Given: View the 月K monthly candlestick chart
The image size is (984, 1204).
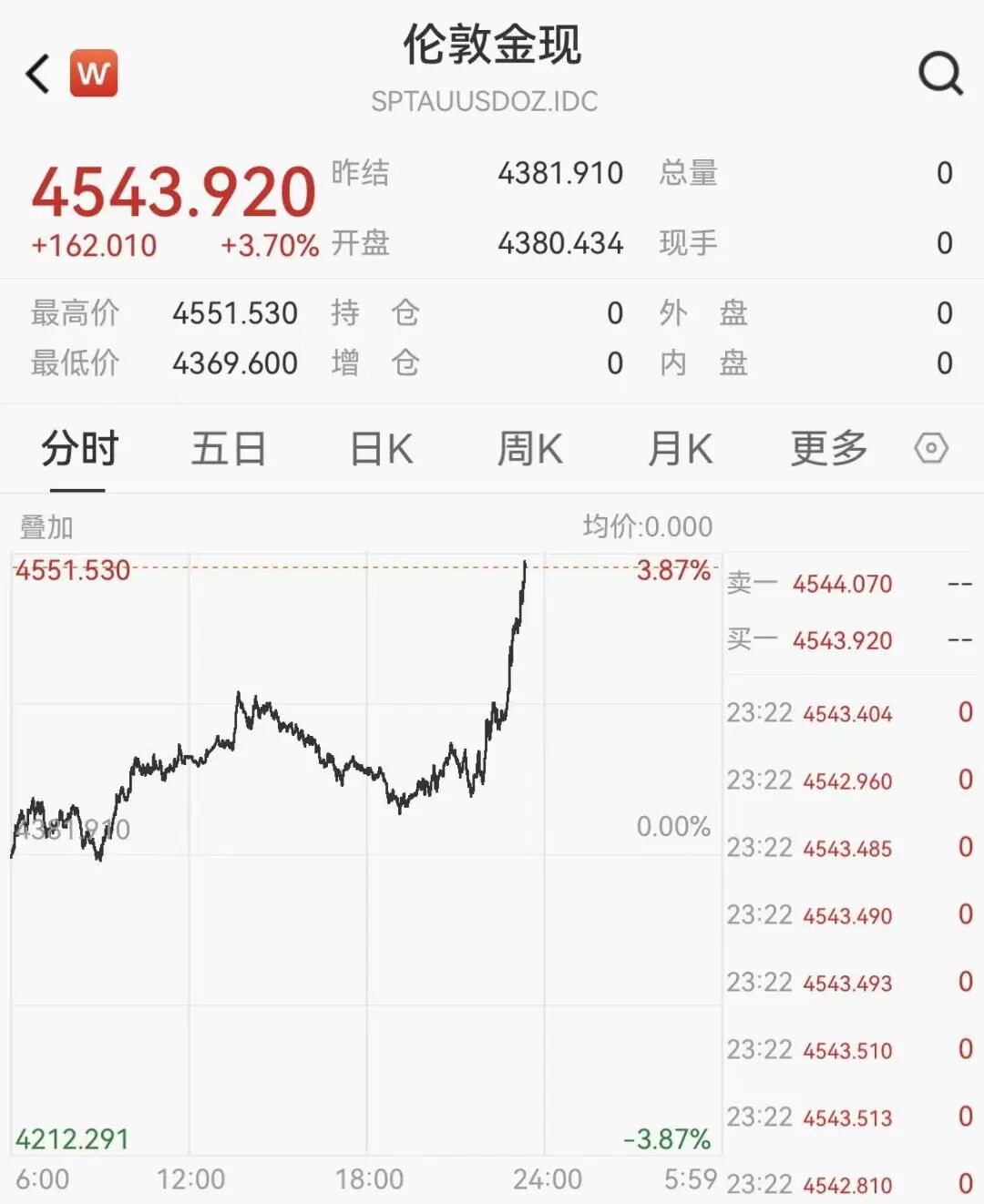Looking at the screenshot, I should pyautogui.click(x=680, y=449).
